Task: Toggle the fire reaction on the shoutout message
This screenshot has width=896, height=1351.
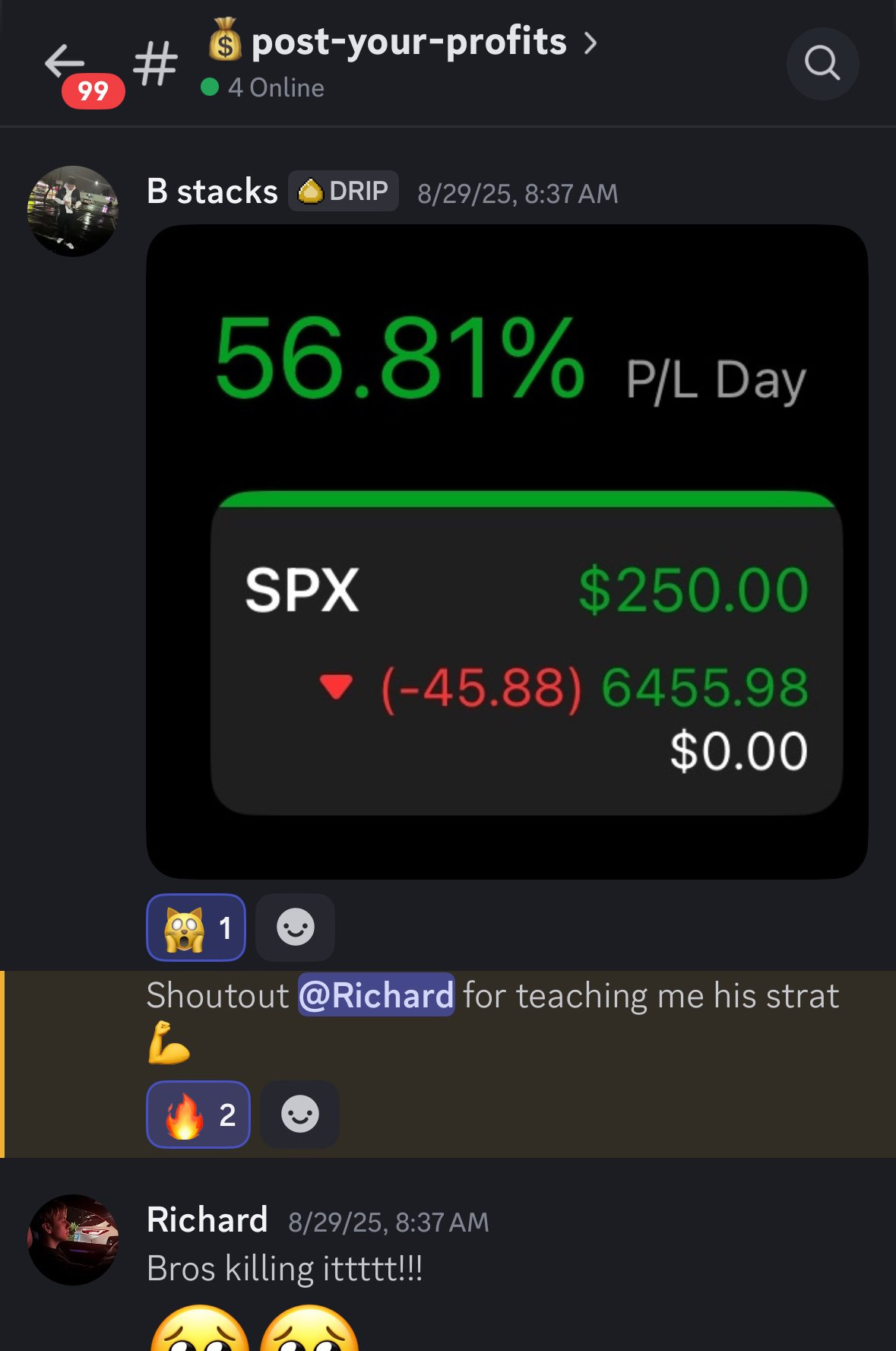Action: tap(198, 1115)
